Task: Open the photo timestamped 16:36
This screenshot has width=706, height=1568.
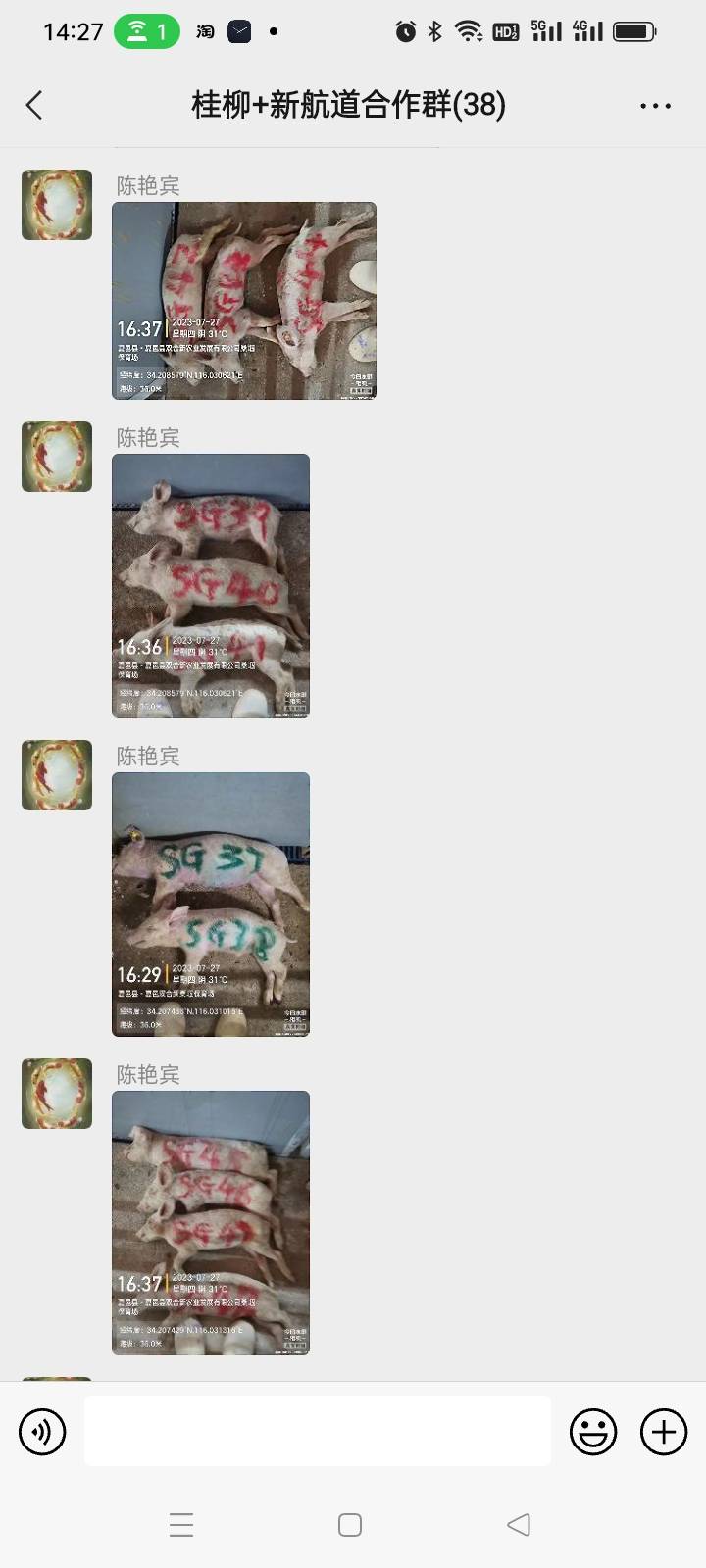Action: [x=211, y=586]
